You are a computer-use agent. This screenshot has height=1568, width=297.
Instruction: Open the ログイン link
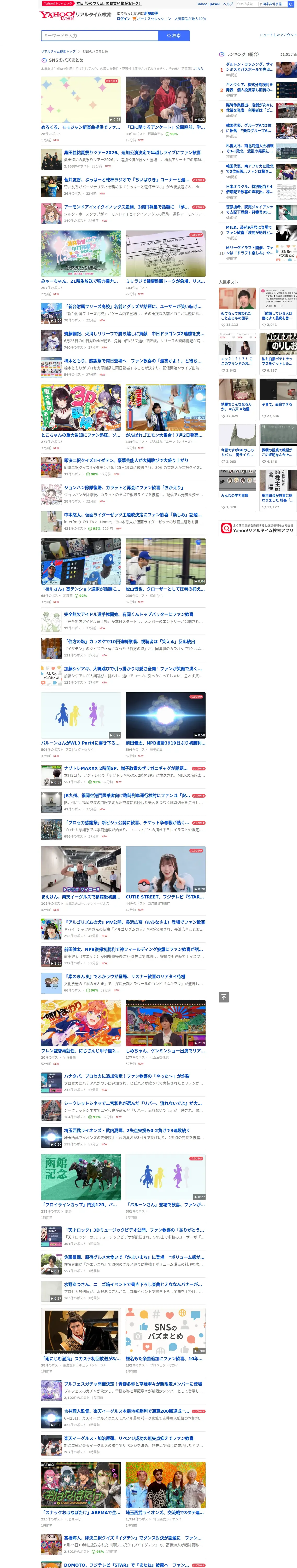[124, 18]
